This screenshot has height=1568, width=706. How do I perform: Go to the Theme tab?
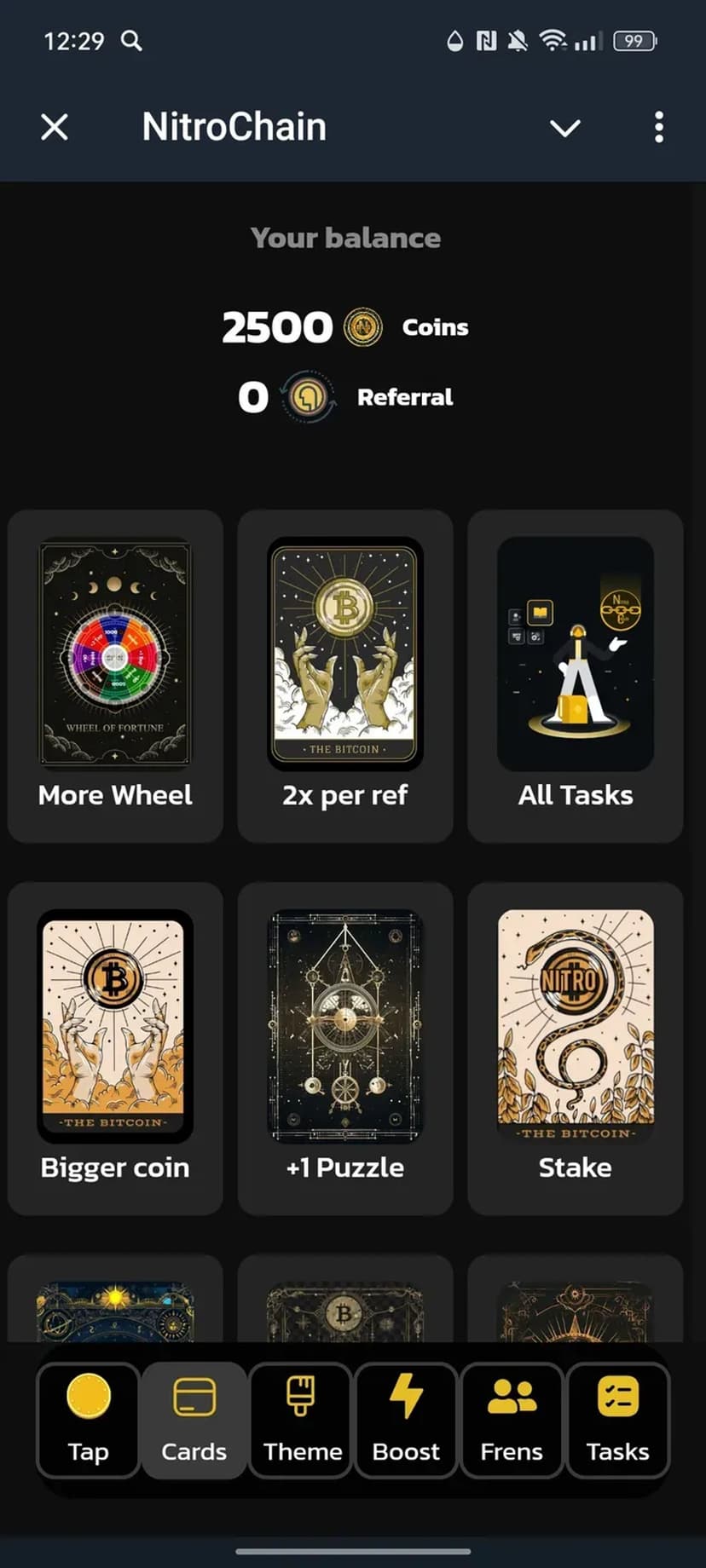[x=302, y=1419]
